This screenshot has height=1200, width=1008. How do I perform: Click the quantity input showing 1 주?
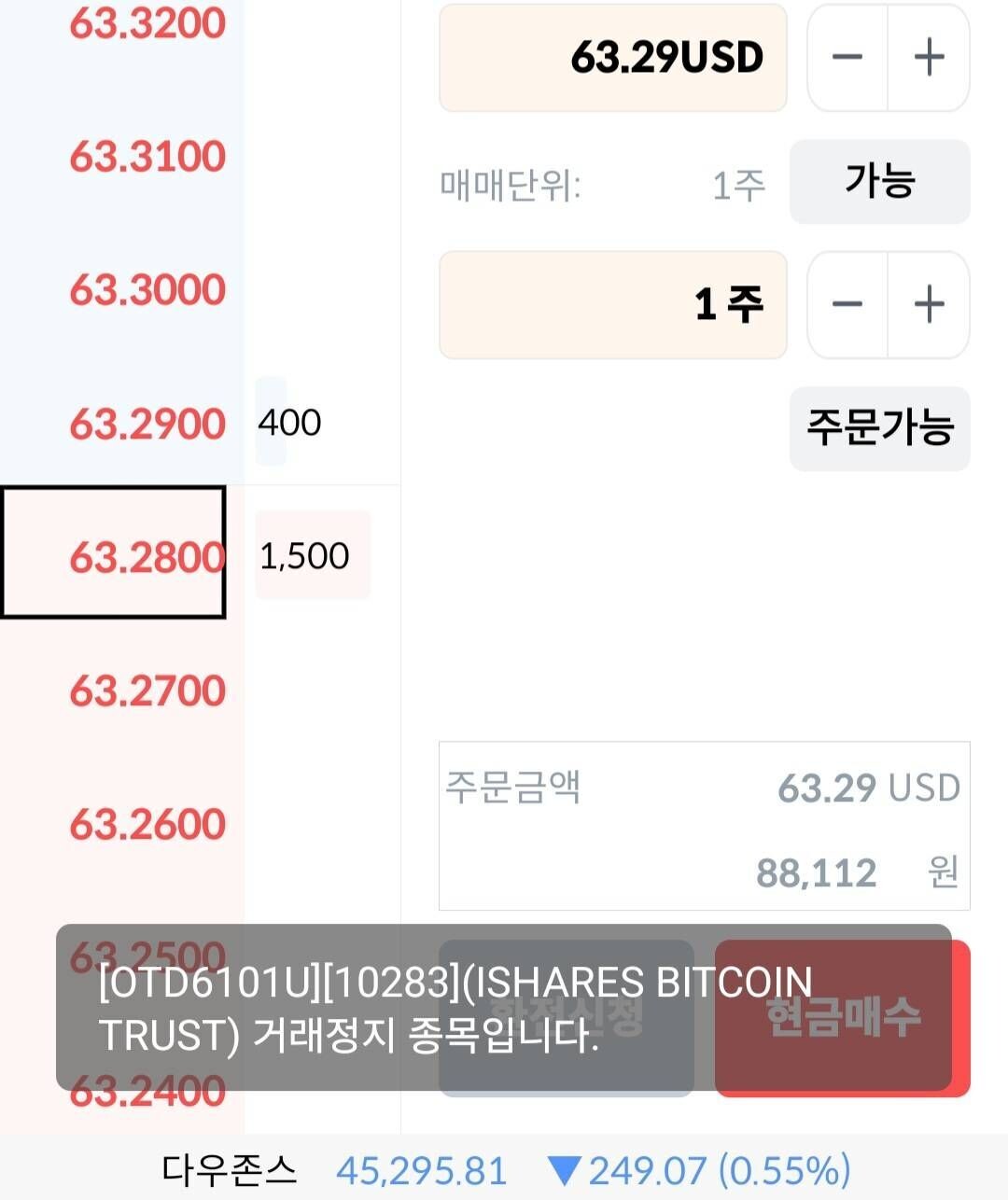[612, 305]
